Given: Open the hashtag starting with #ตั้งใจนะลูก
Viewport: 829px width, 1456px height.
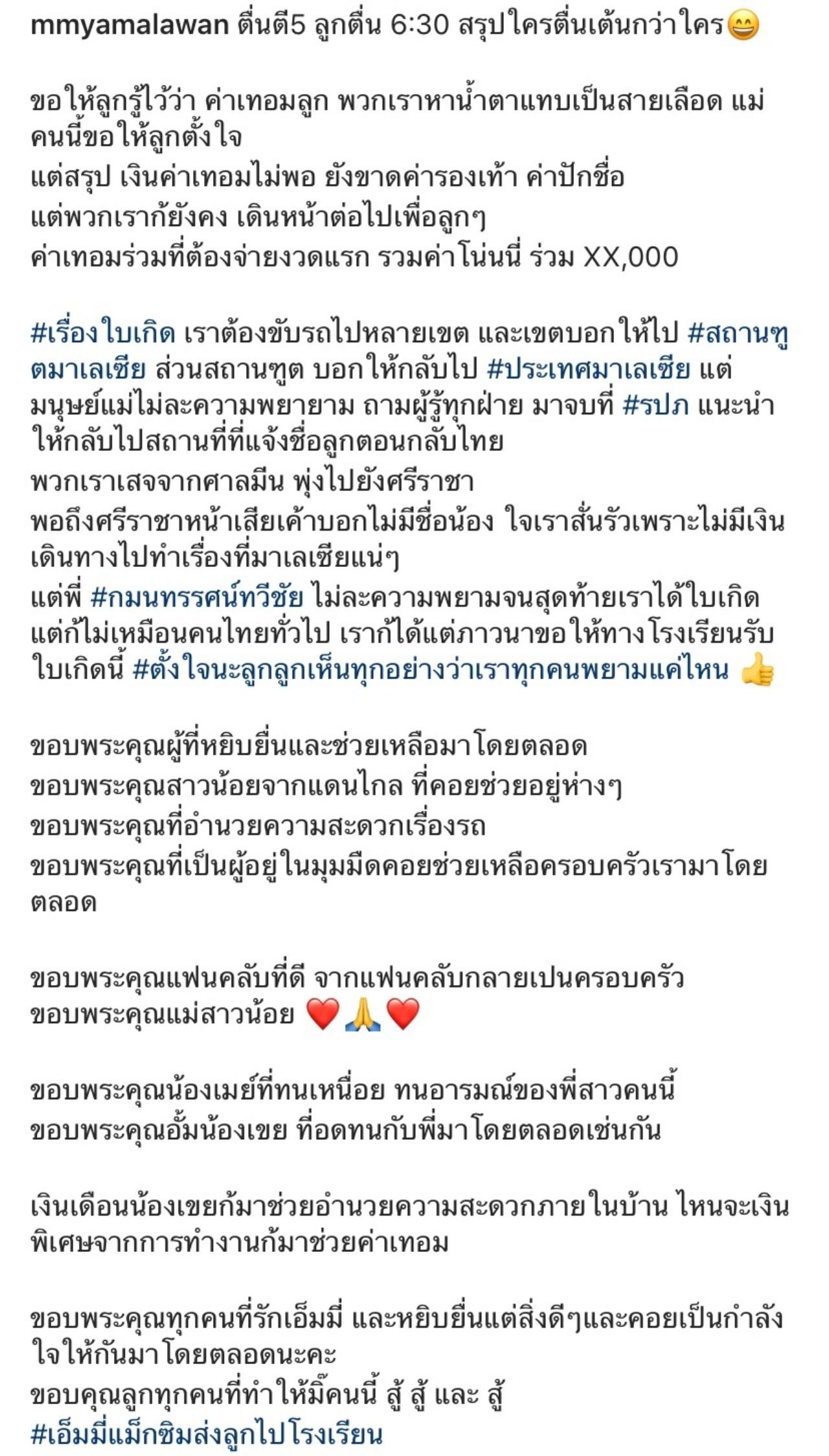Looking at the screenshot, I should click(430, 670).
